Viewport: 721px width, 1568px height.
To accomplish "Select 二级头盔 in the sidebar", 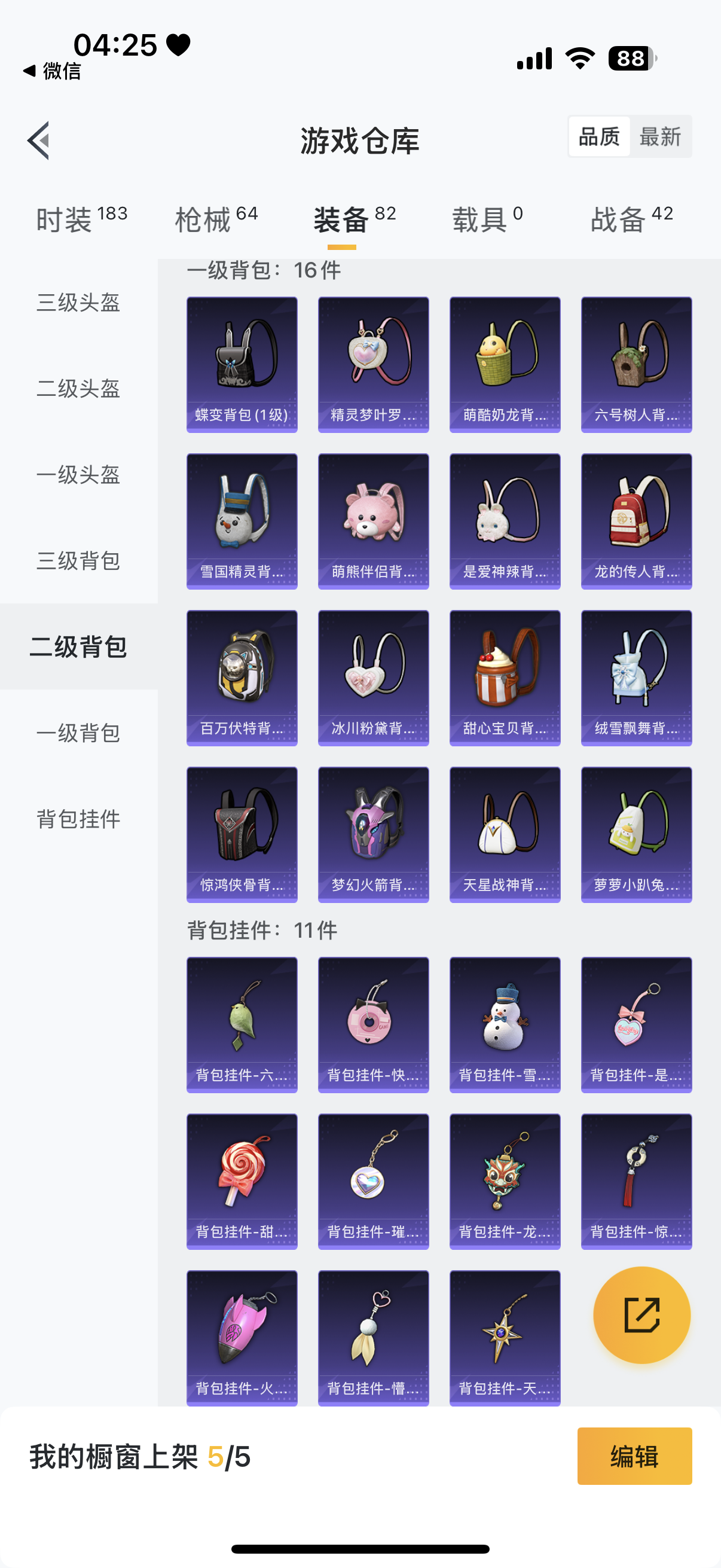I will tap(78, 388).
